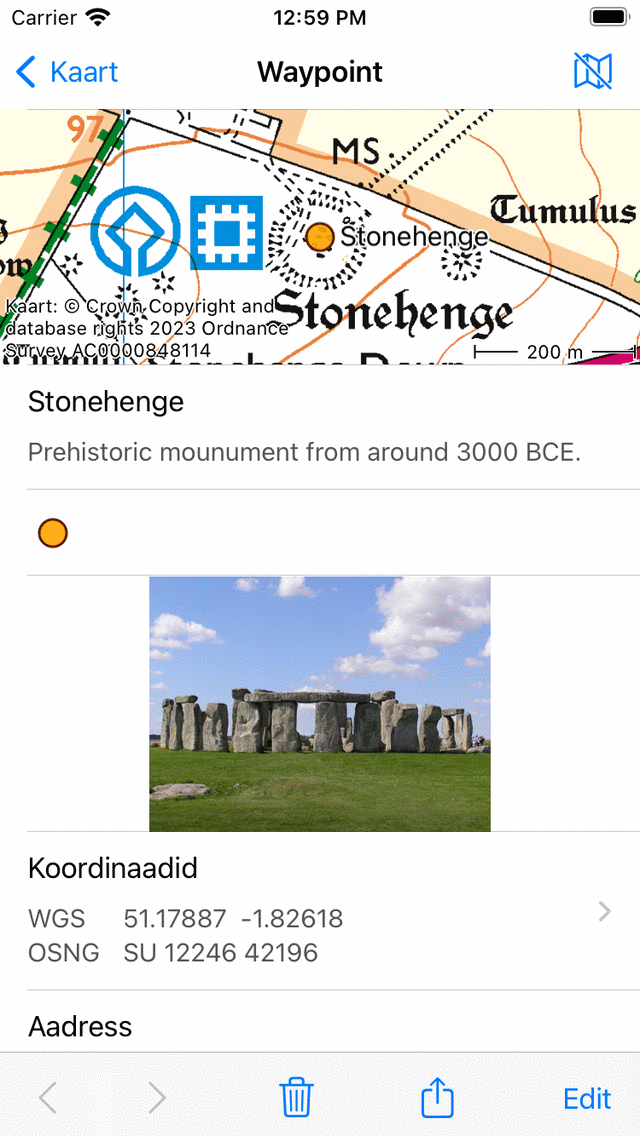Edit the Stonehenge waypoint
Viewport: 640px width, 1136px height.
587,1099
